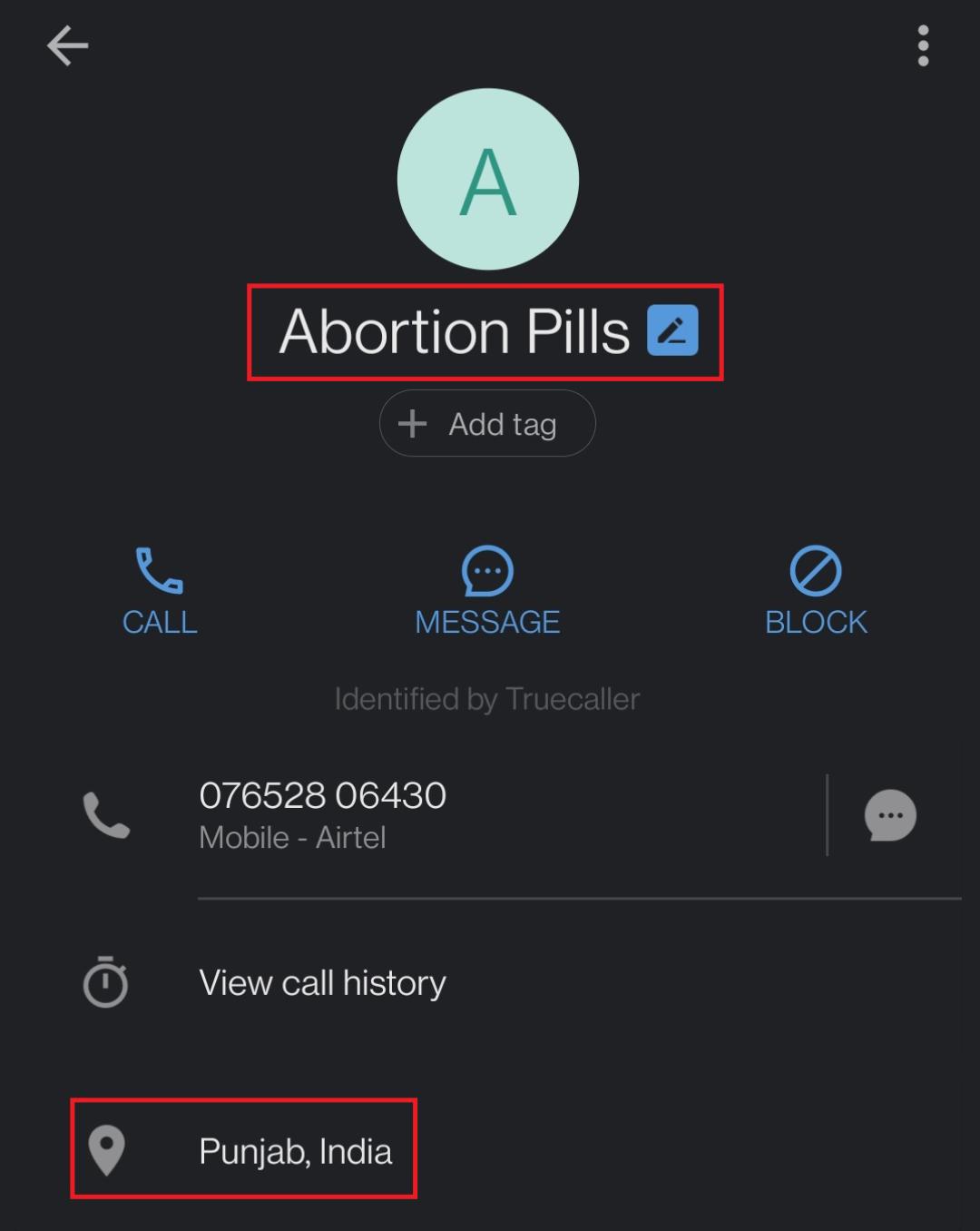Dial the 076528 06430 mobile number
The height and width of the screenshot is (1231, 980).
coord(322,813)
